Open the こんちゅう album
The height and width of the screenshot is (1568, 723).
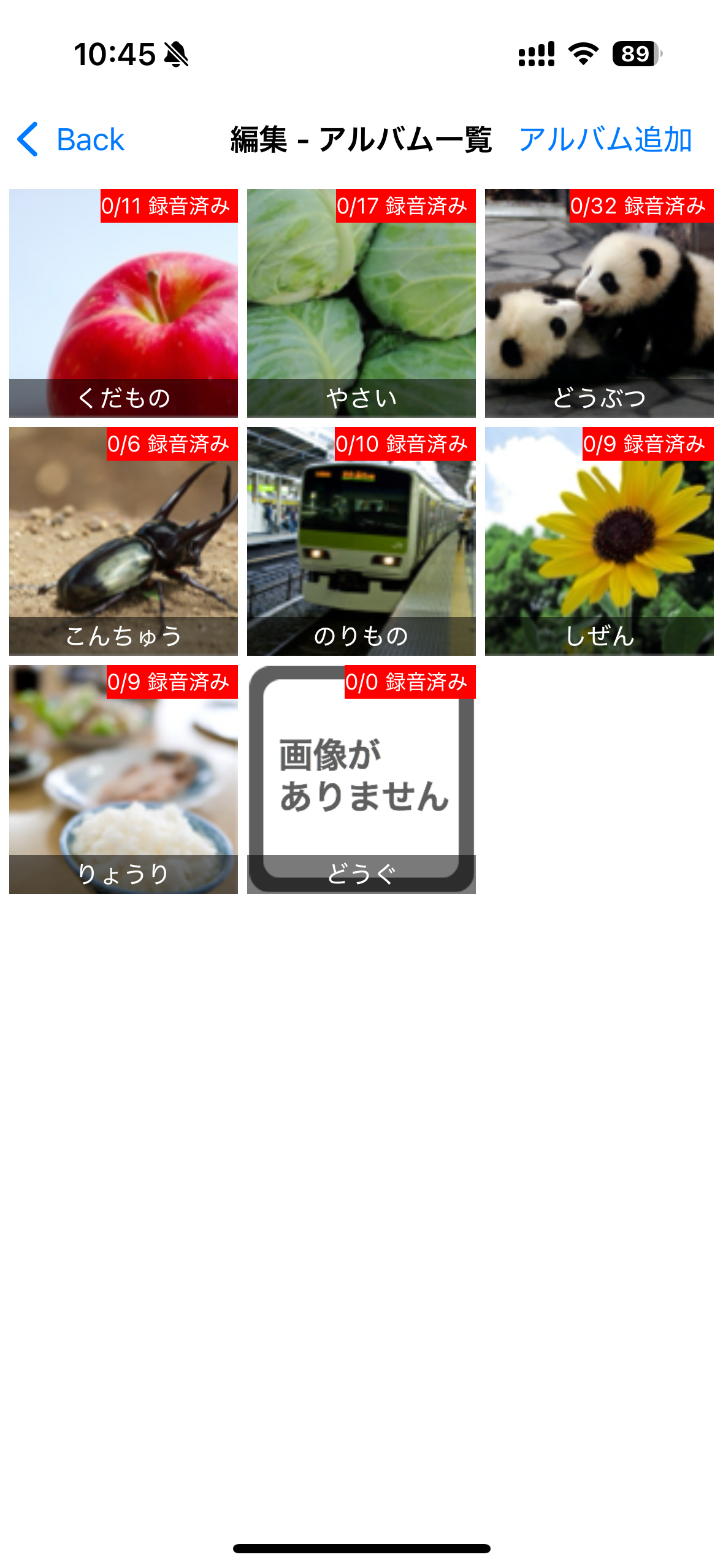(x=123, y=541)
